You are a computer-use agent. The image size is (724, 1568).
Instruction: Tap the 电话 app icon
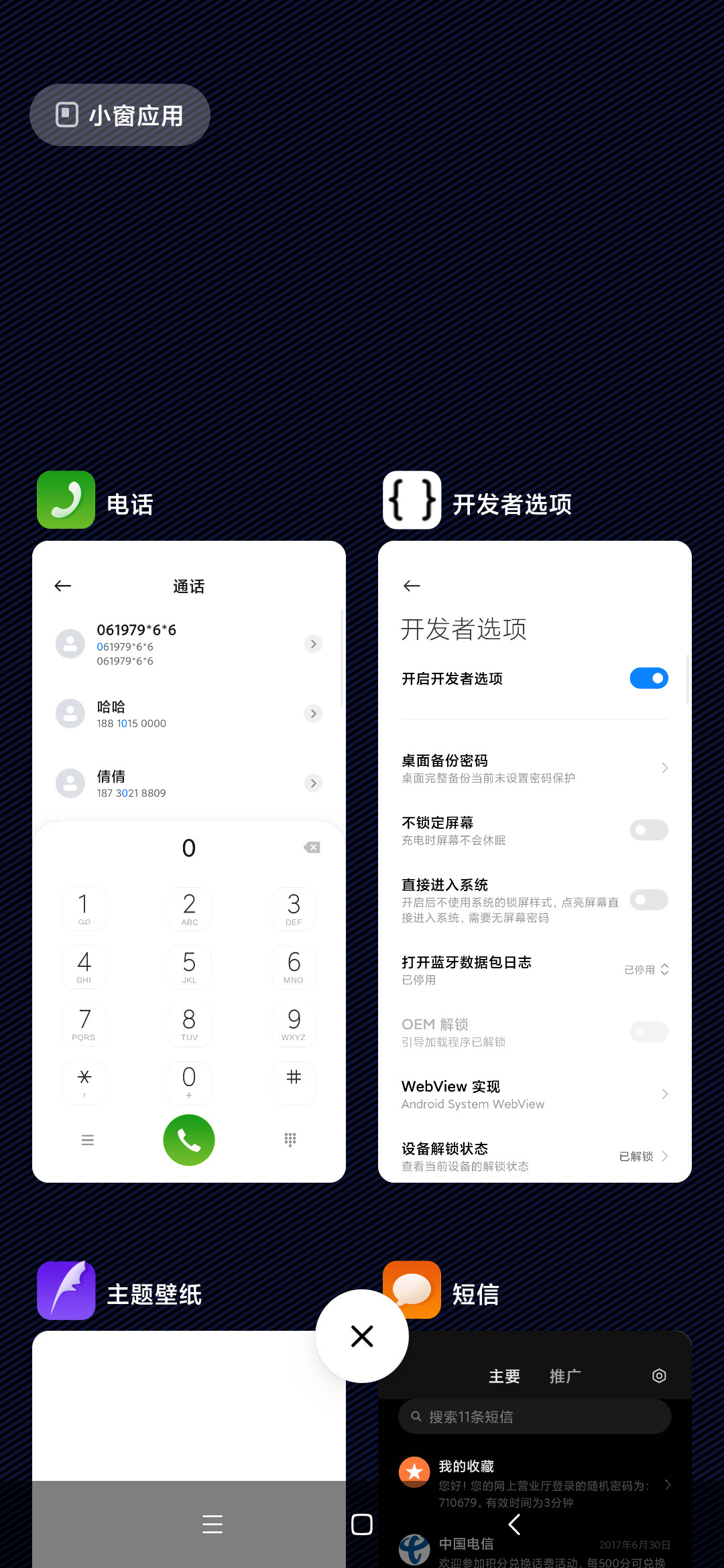point(66,500)
